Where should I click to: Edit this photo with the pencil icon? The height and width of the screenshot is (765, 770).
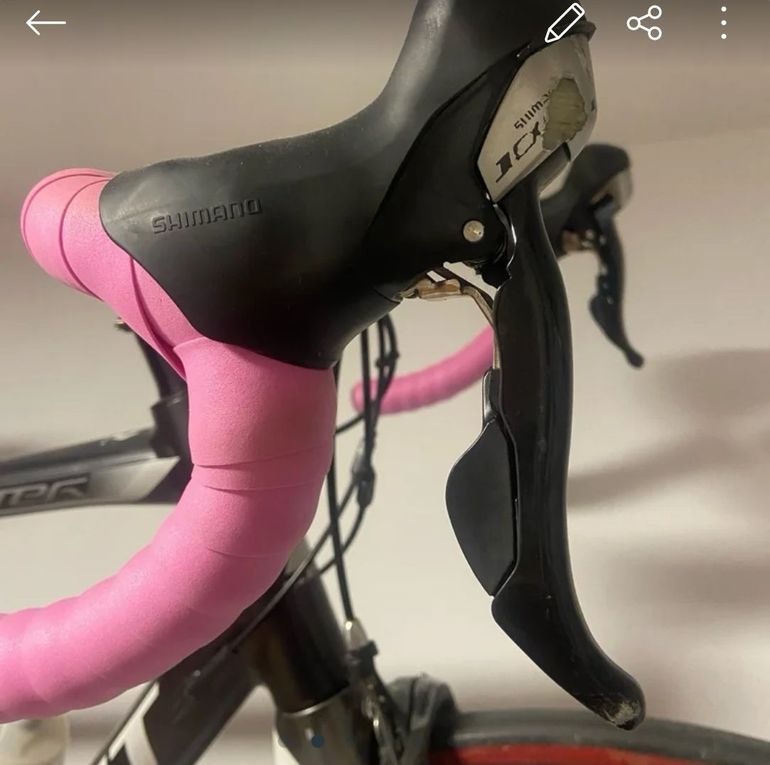click(x=564, y=23)
